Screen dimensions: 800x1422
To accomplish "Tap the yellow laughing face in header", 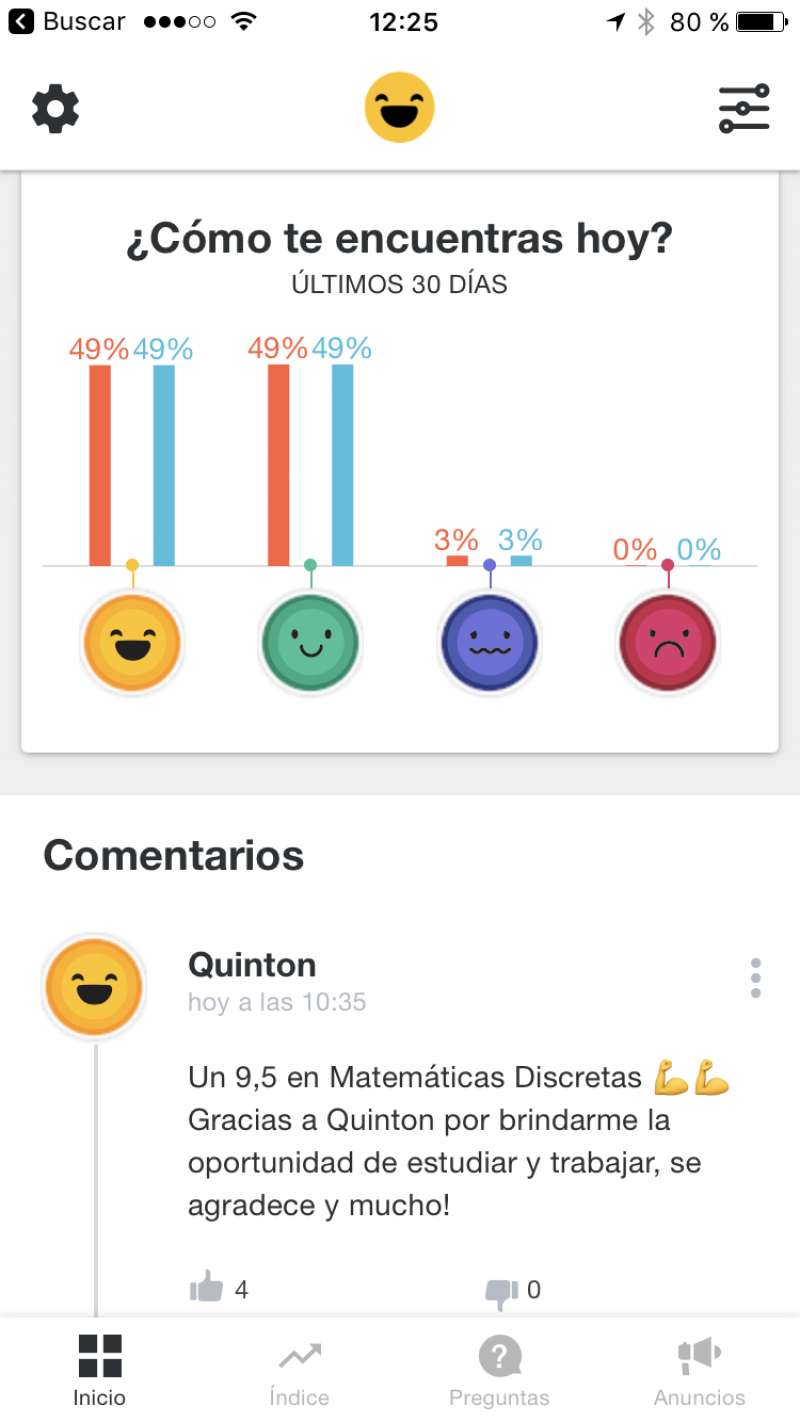I will click(x=400, y=107).
